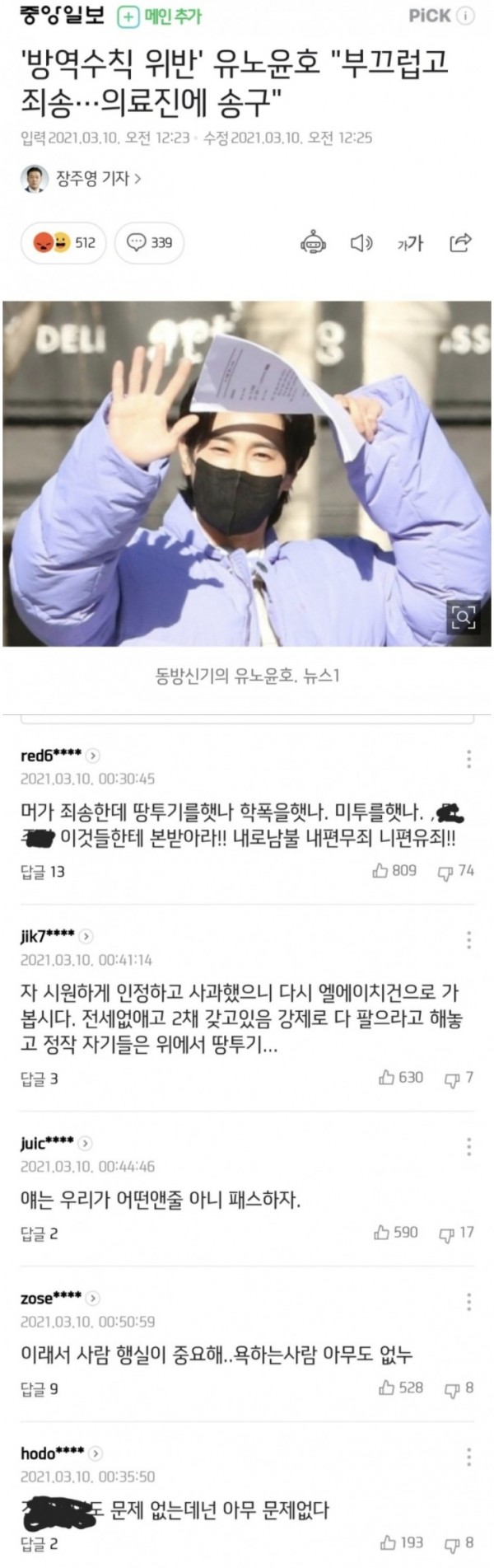Change font size with 가가 icon
494x1568 pixels.
(410, 243)
